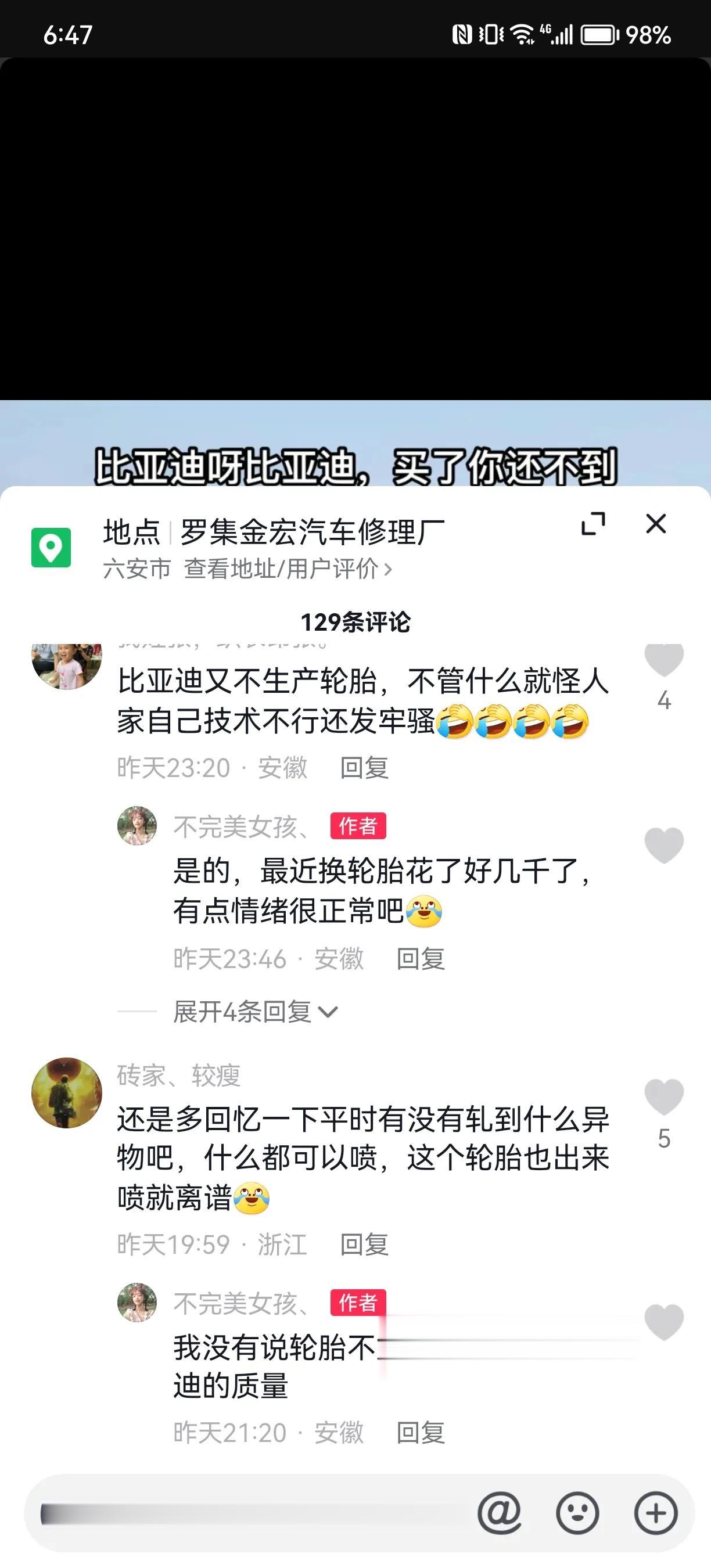Like 砖家、较瘦's comment
Viewport: 711px width, 1568px height.
pos(663,1096)
